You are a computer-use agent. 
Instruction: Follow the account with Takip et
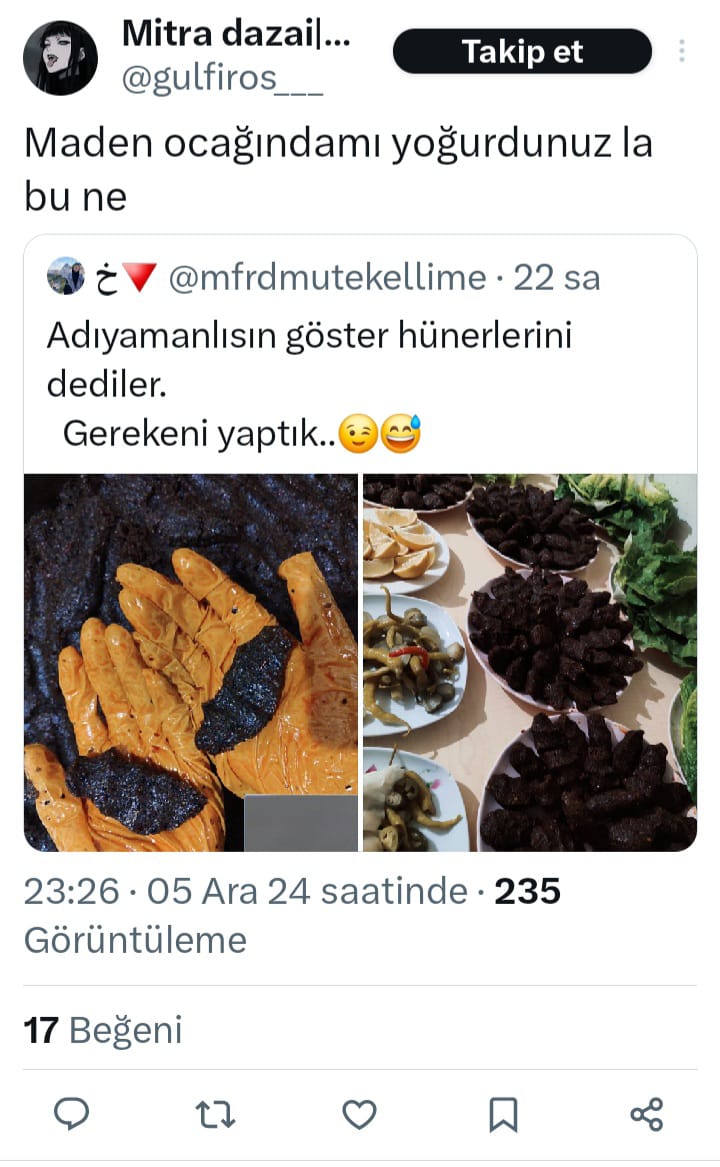point(522,52)
